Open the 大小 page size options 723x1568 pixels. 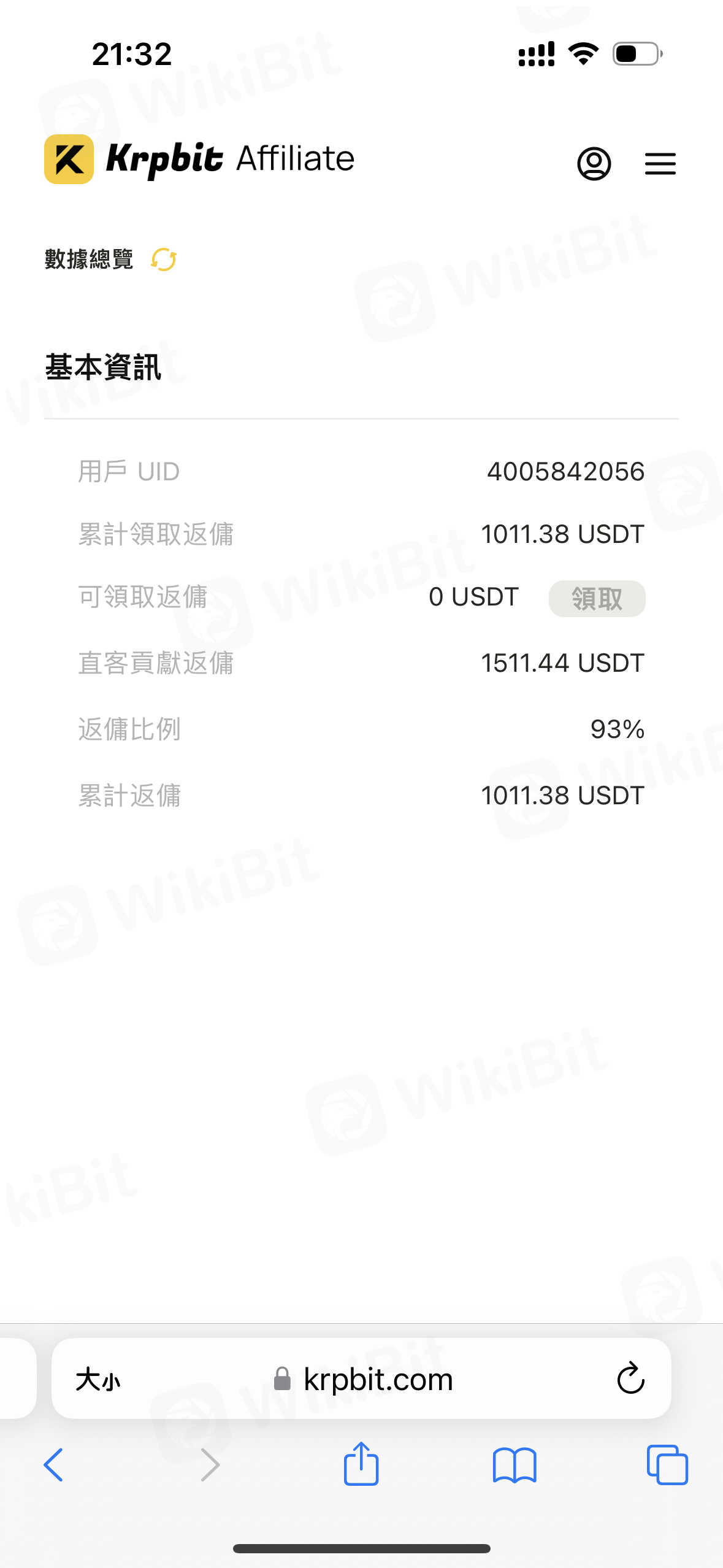98,1380
